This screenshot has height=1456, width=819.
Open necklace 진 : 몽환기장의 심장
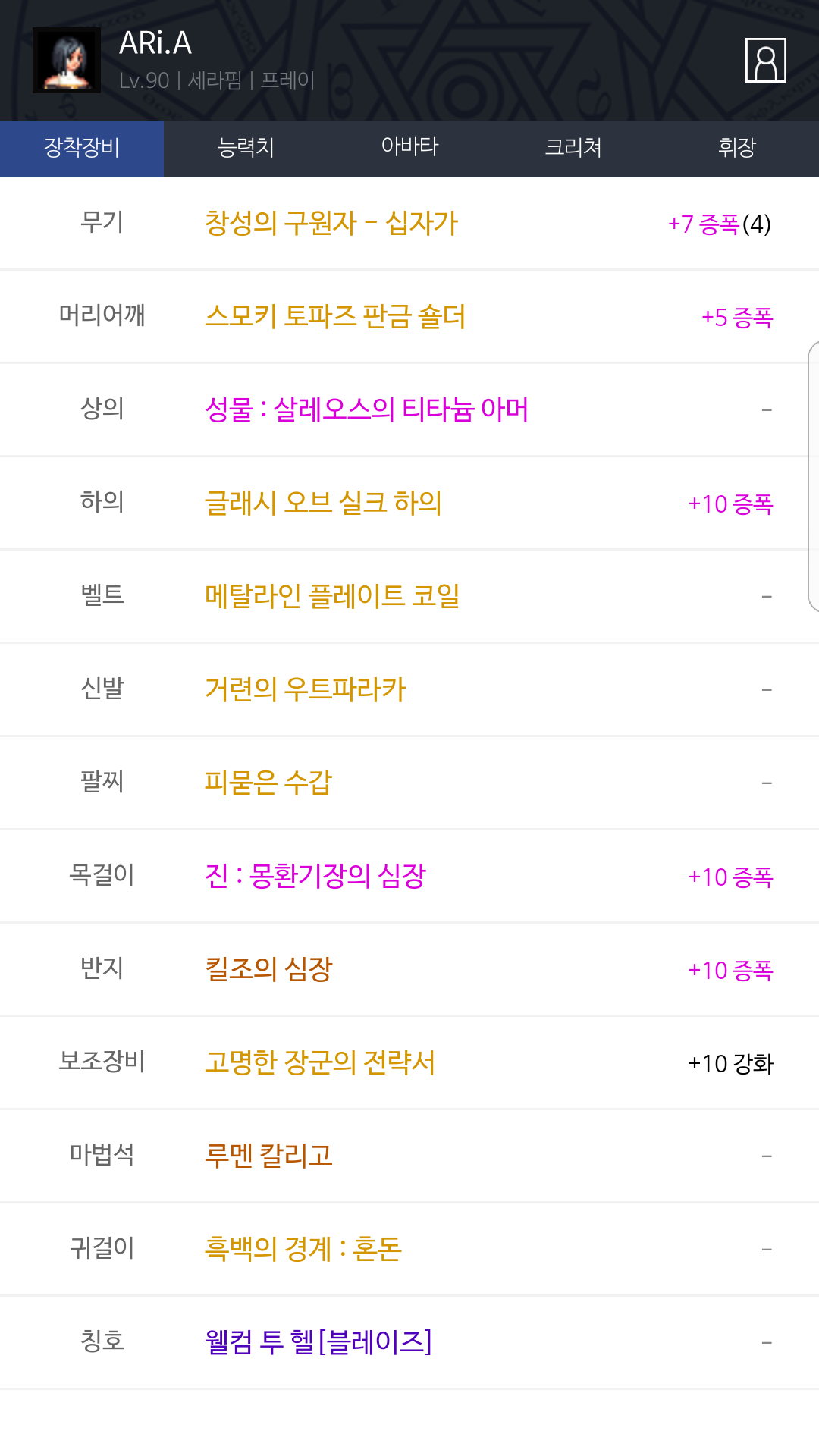coord(315,877)
